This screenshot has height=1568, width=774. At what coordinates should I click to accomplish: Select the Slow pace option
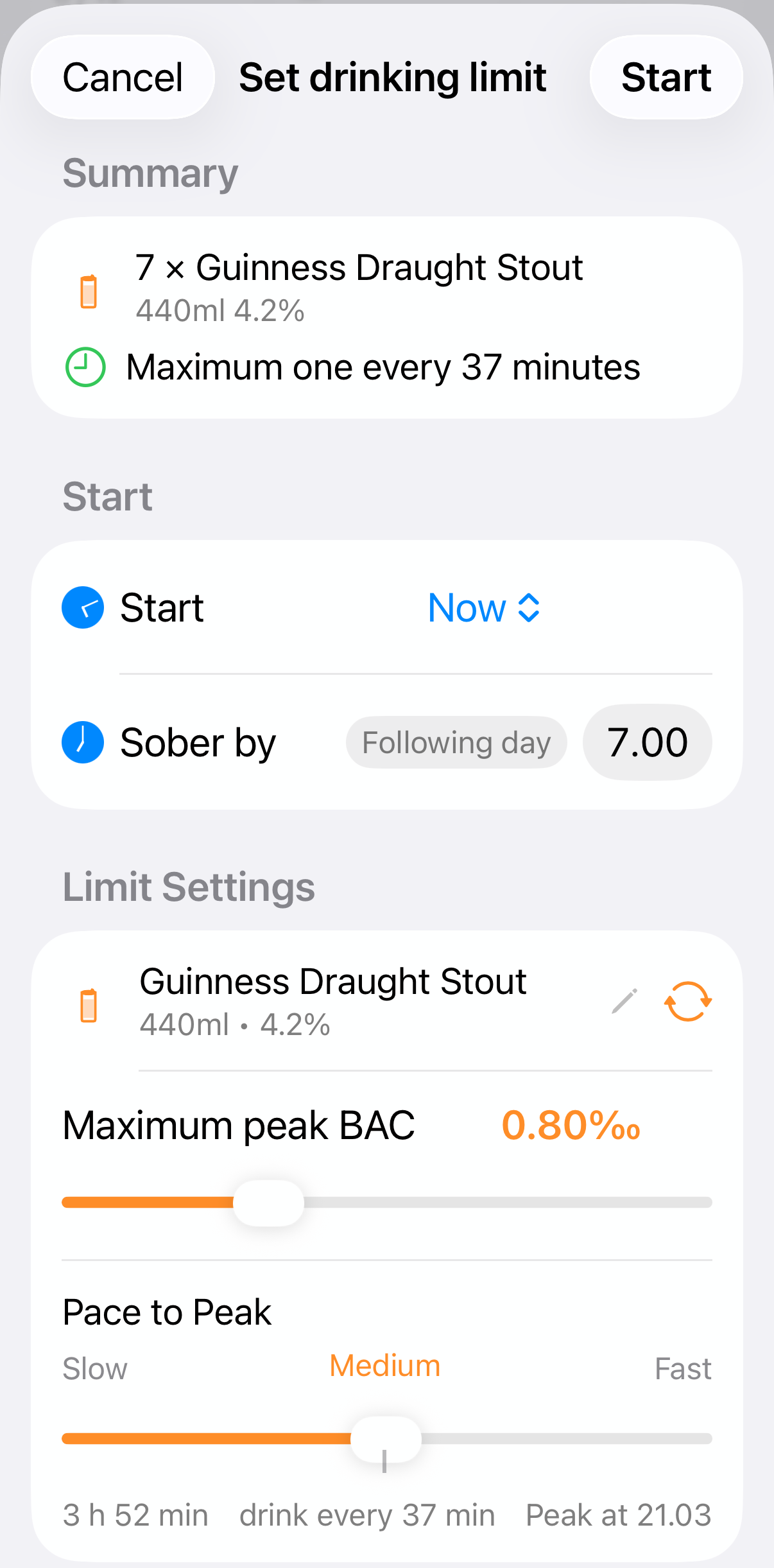pyautogui.click(x=95, y=1368)
